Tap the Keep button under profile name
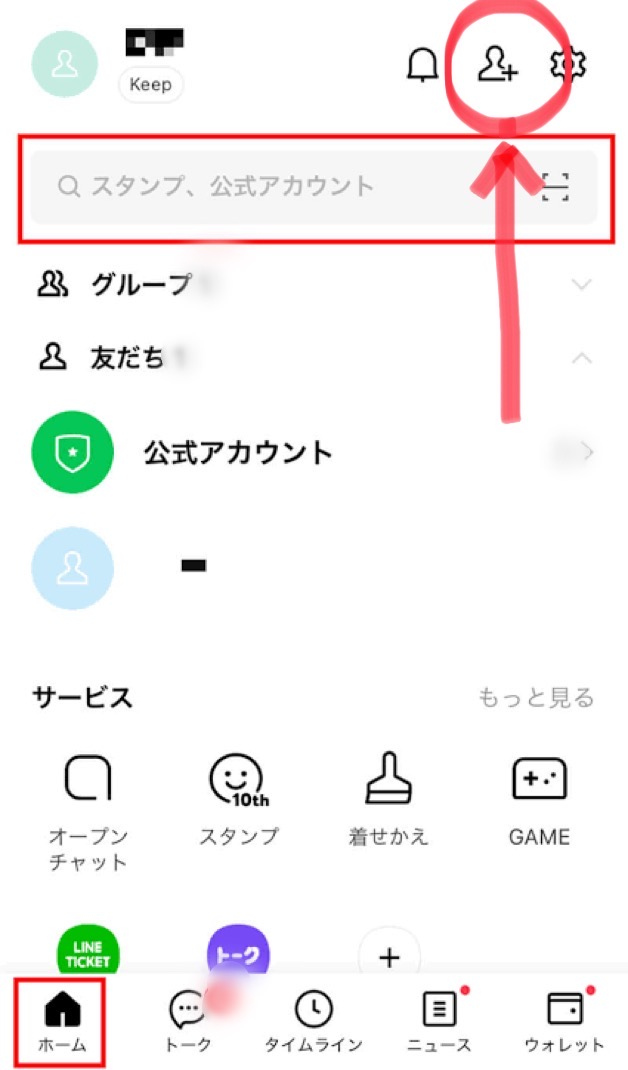628x1070 pixels. tap(151, 85)
